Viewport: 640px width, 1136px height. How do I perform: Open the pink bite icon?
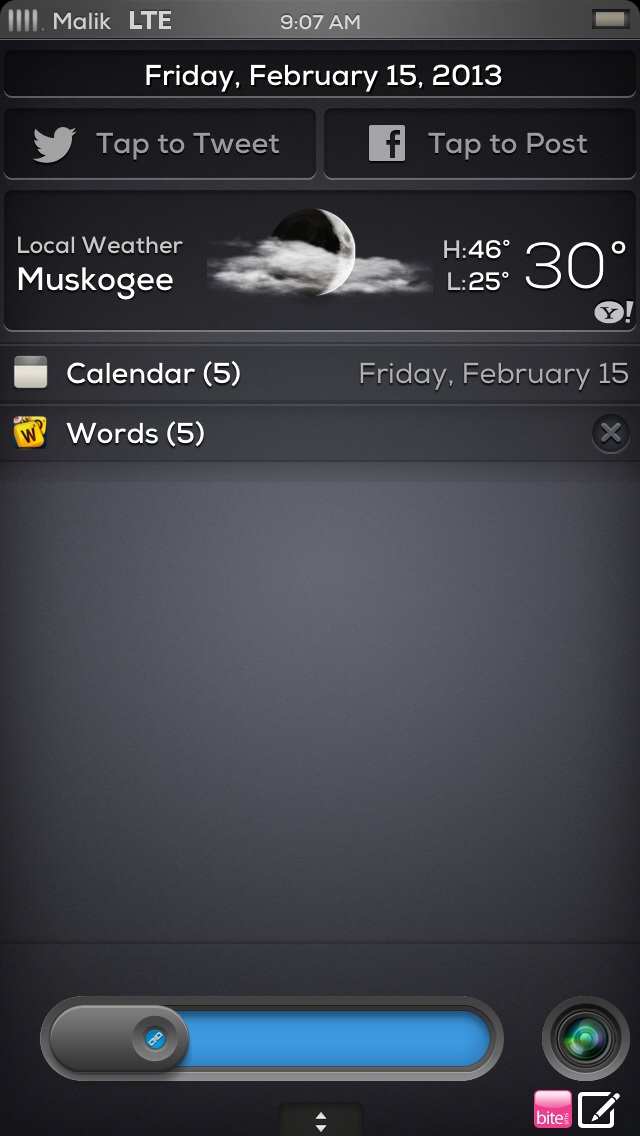tap(553, 1109)
